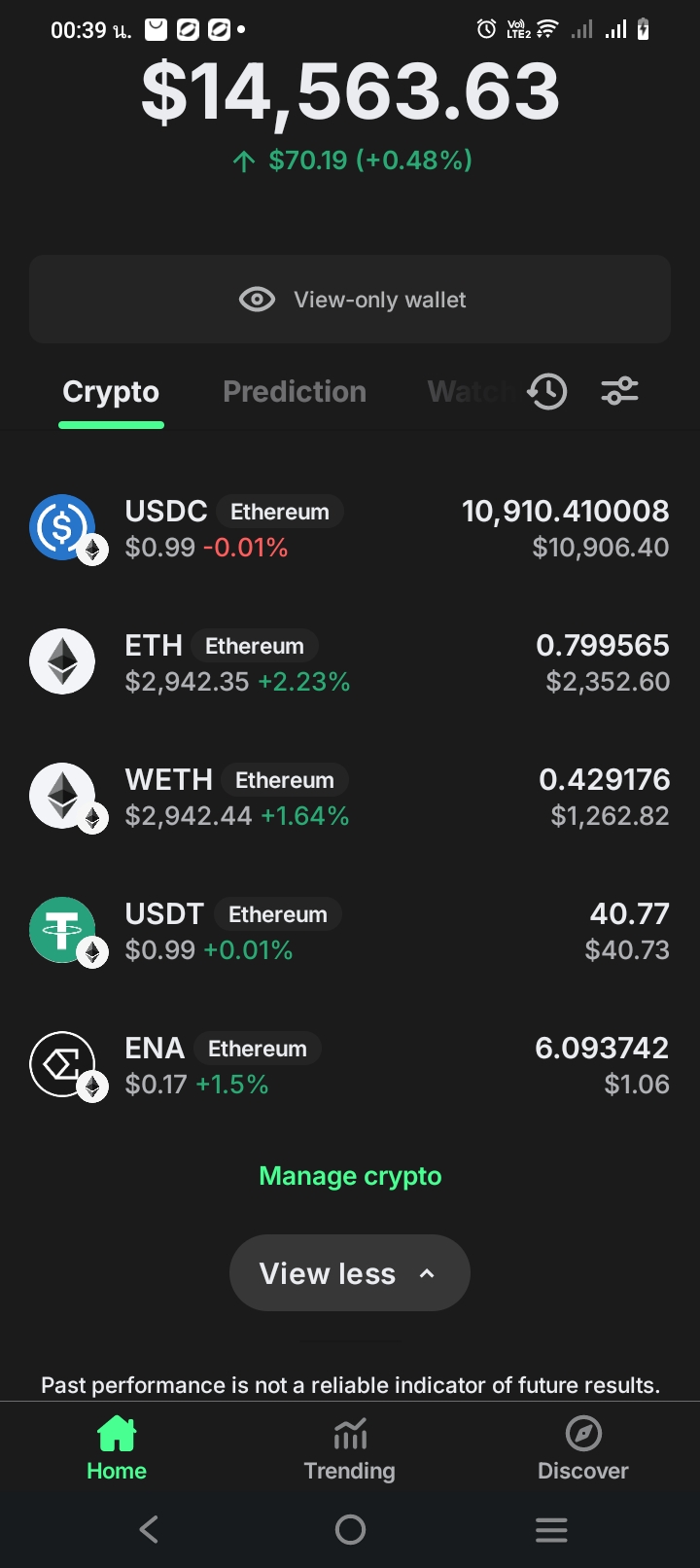View the WETH holding

coord(350,797)
